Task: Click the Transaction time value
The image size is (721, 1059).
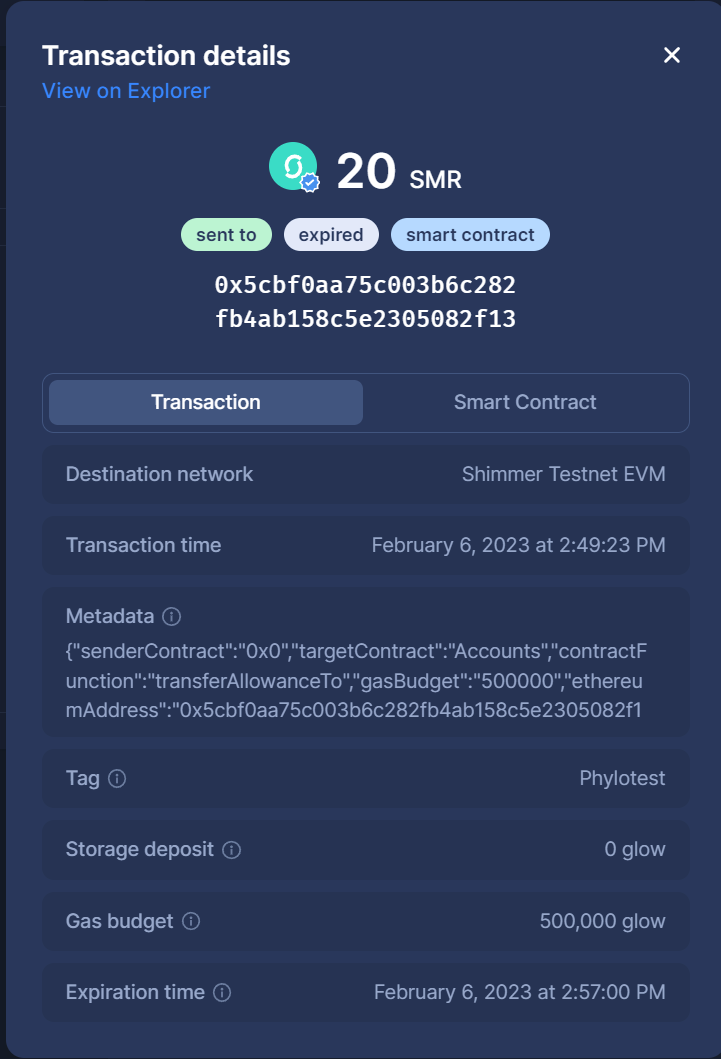Action: tap(519, 545)
